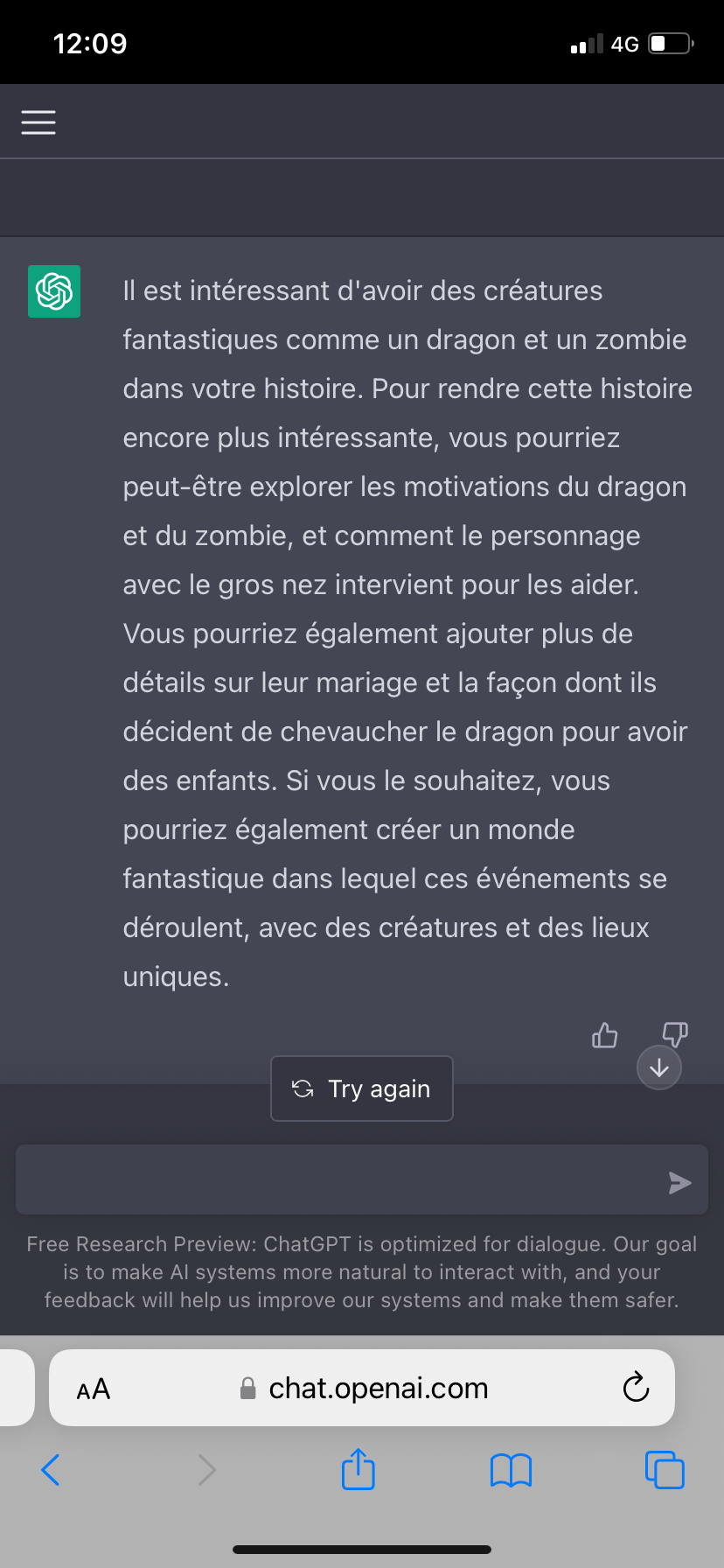Give the response a thumbs up
This screenshot has height=1568, width=724.
(x=605, y=1035)
